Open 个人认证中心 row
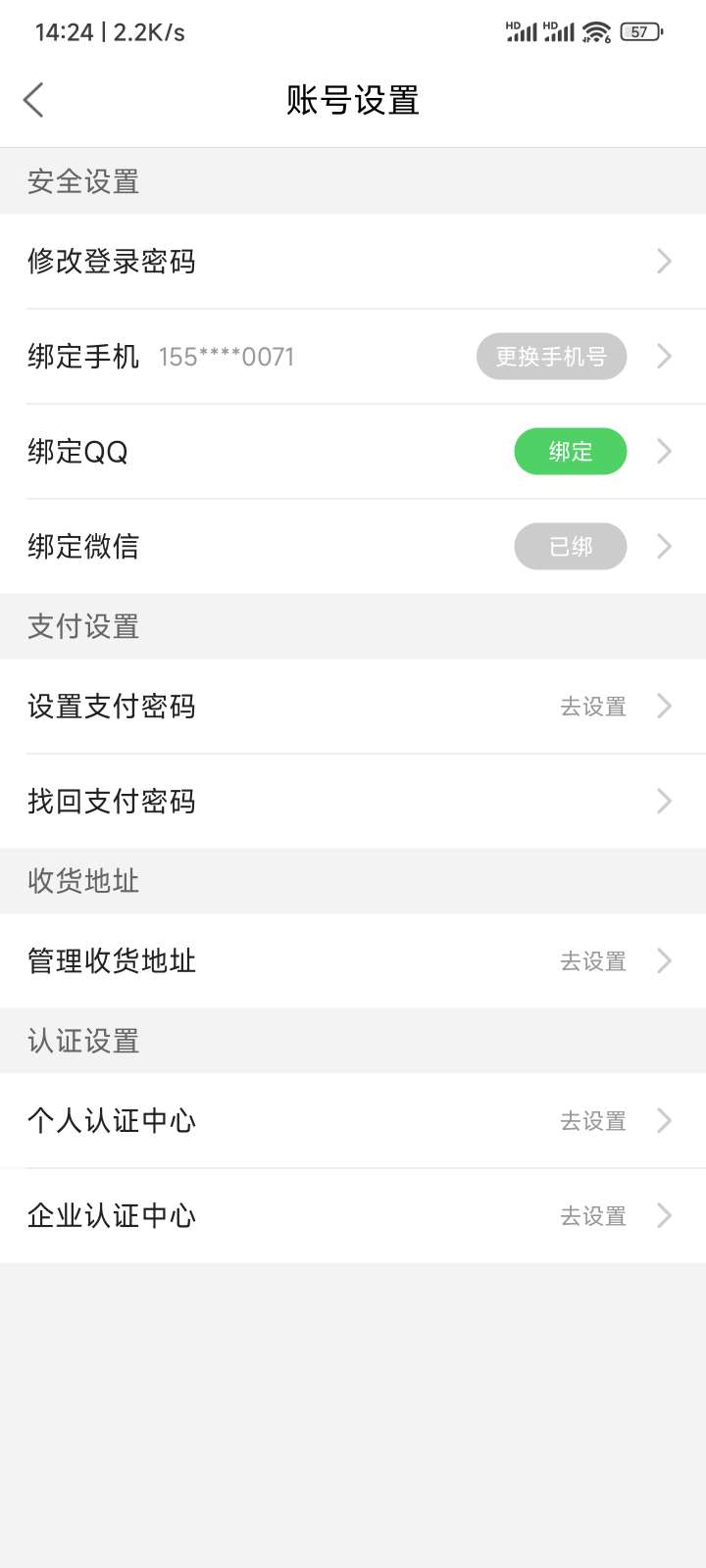The height and width of the screenshot is (1568, 706). click(353, 1121)
